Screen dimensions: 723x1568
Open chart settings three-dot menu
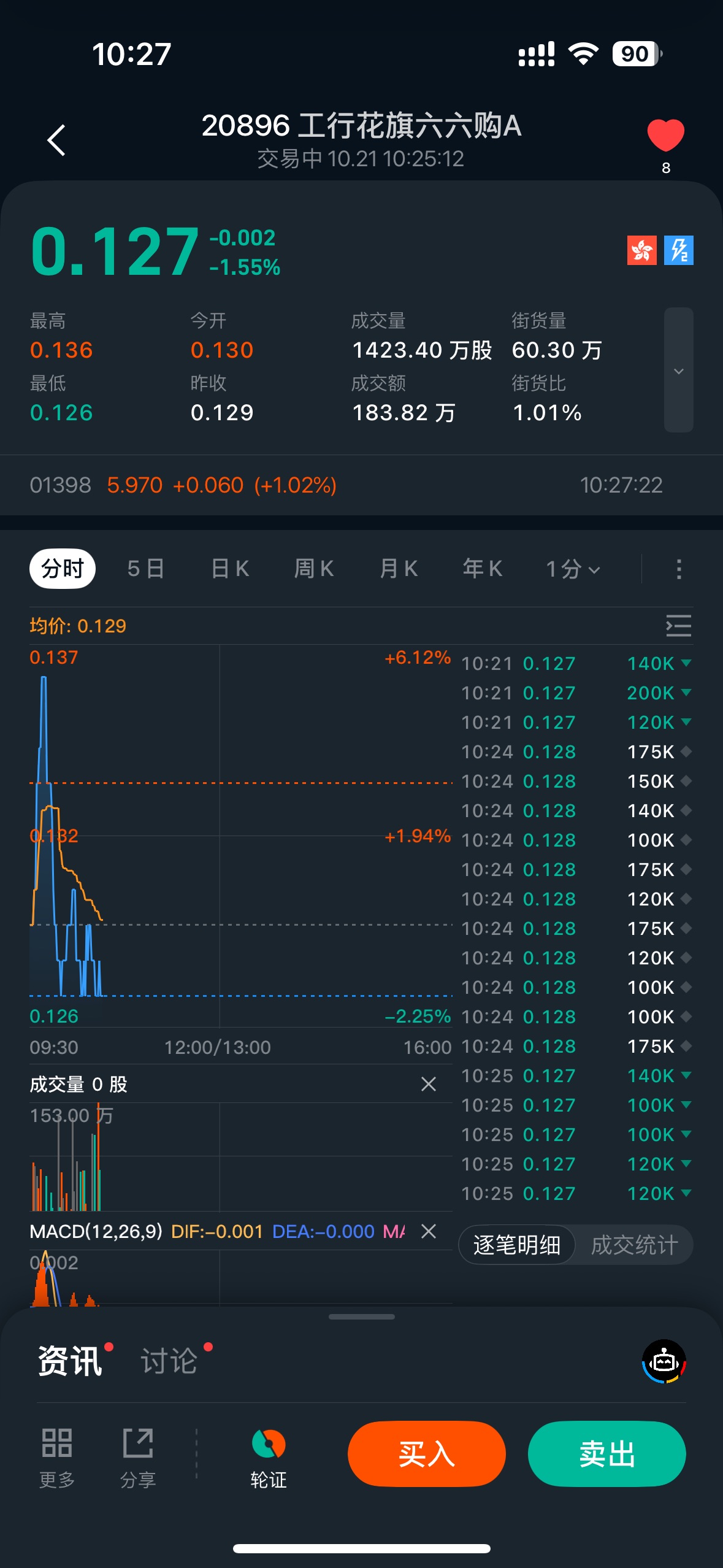tap(678, 569)
